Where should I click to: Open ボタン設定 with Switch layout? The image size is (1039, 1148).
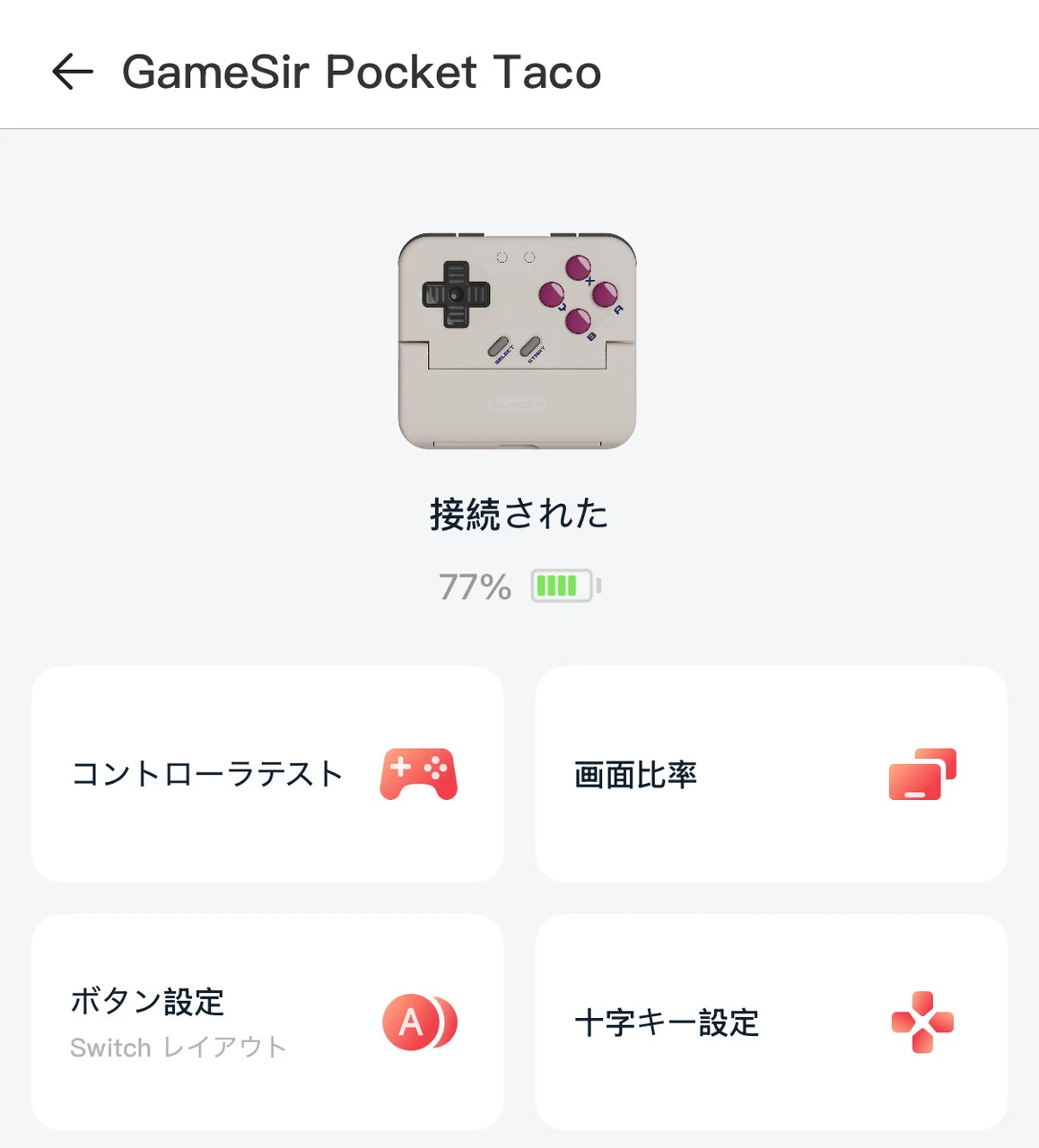pyautogui.click(x=266, y=1022)
